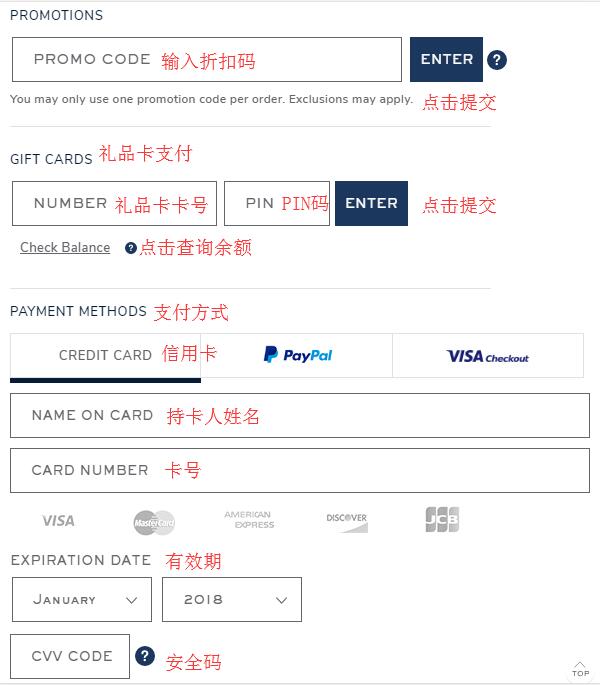
Task: Open help icon beside Check Balance
Action: coord(131,248)
